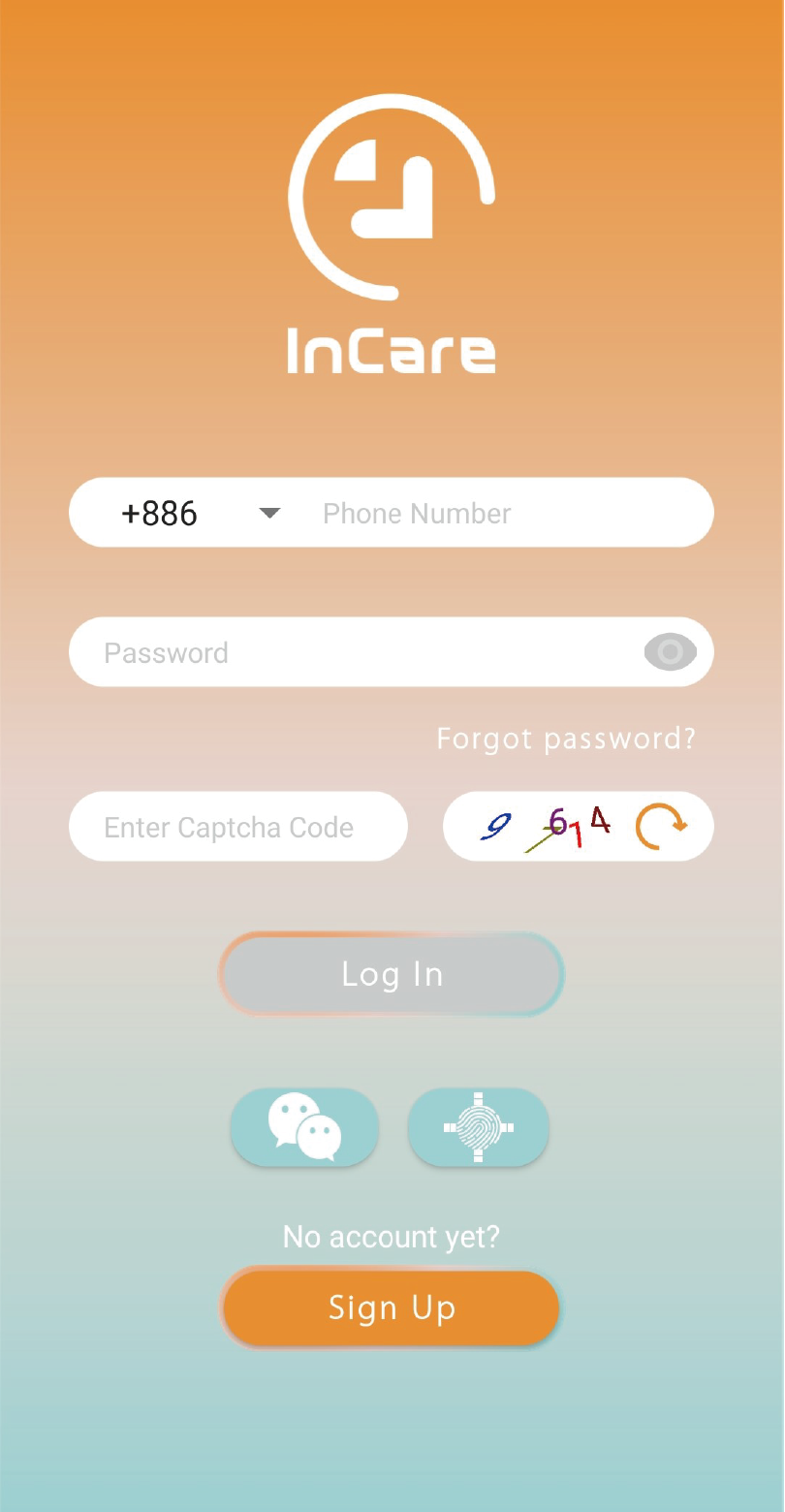Use fingerprint login
The image size is (785, 1512).
[x=478, y=1126]
